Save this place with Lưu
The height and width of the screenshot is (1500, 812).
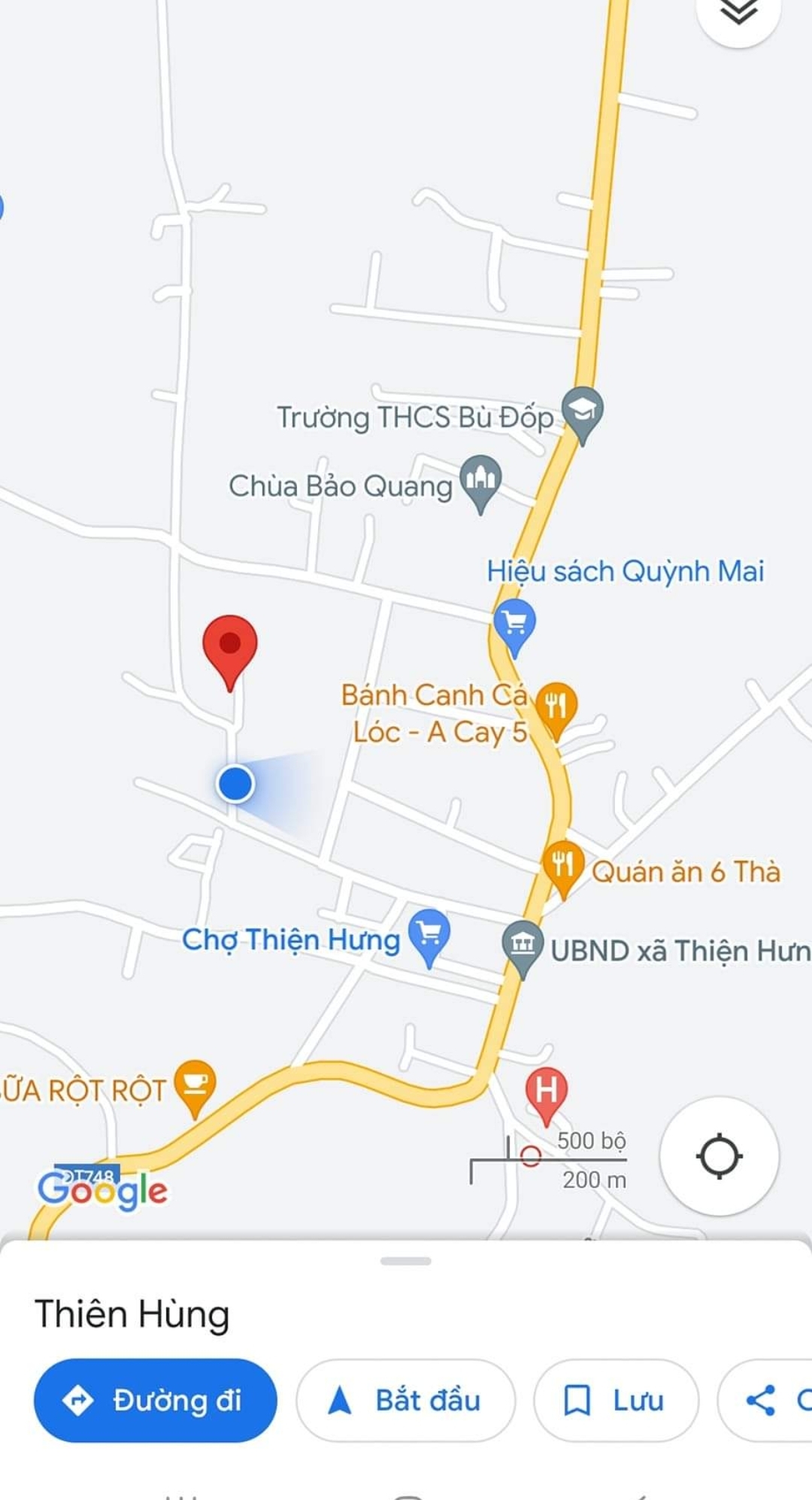(616, 1401)
